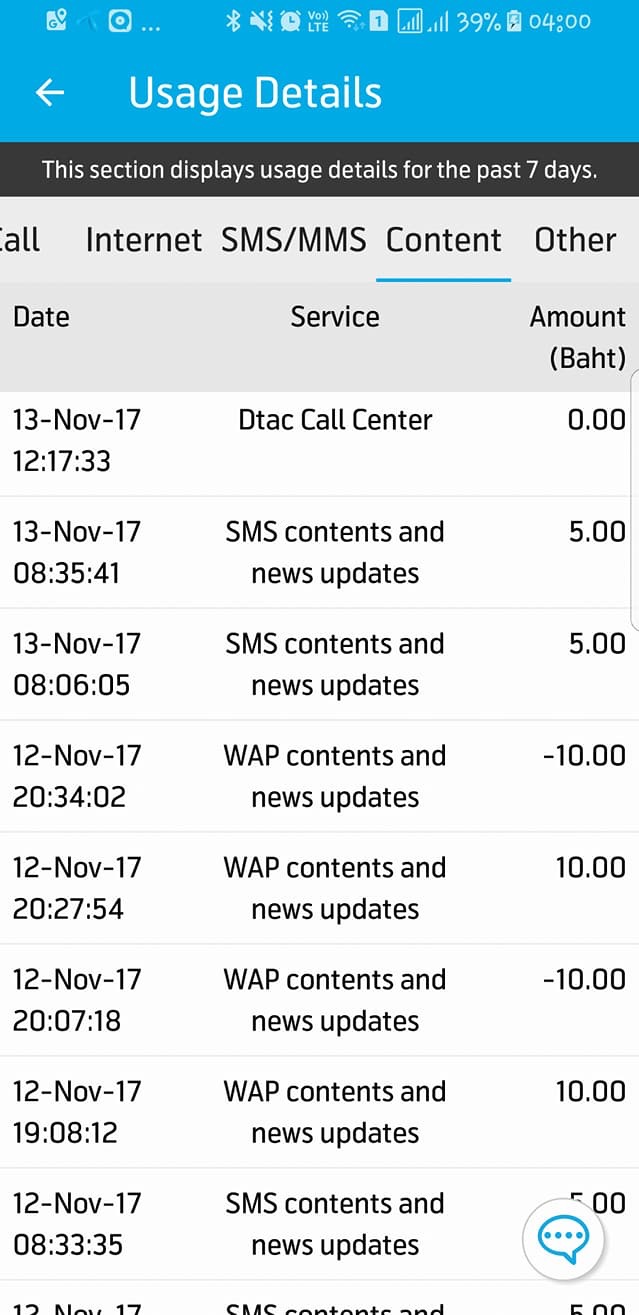Open the SMS/MMS tab
Screen dimensions: 639x1315
pos(293,240)
